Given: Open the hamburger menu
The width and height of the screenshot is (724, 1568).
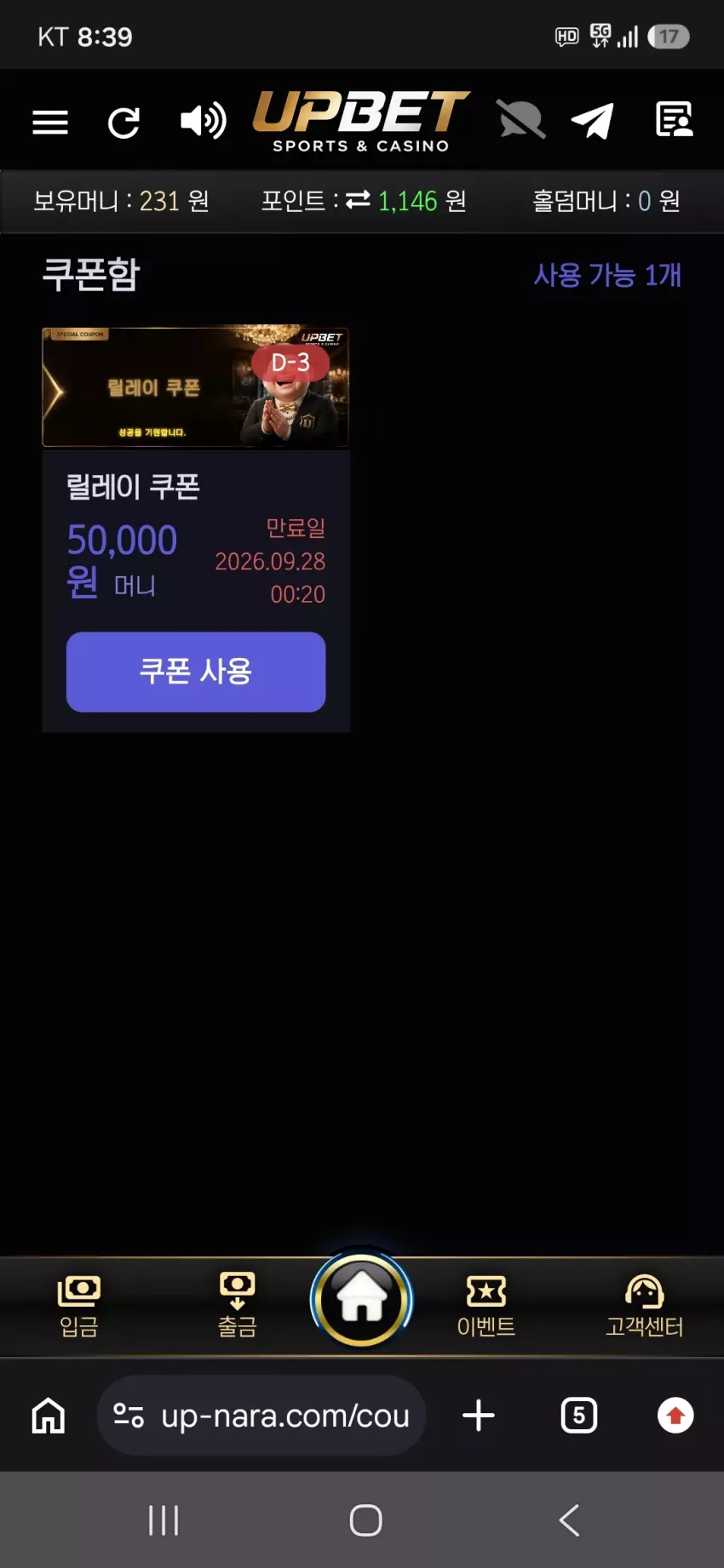Looking at the screenshot, I should 50,123.
